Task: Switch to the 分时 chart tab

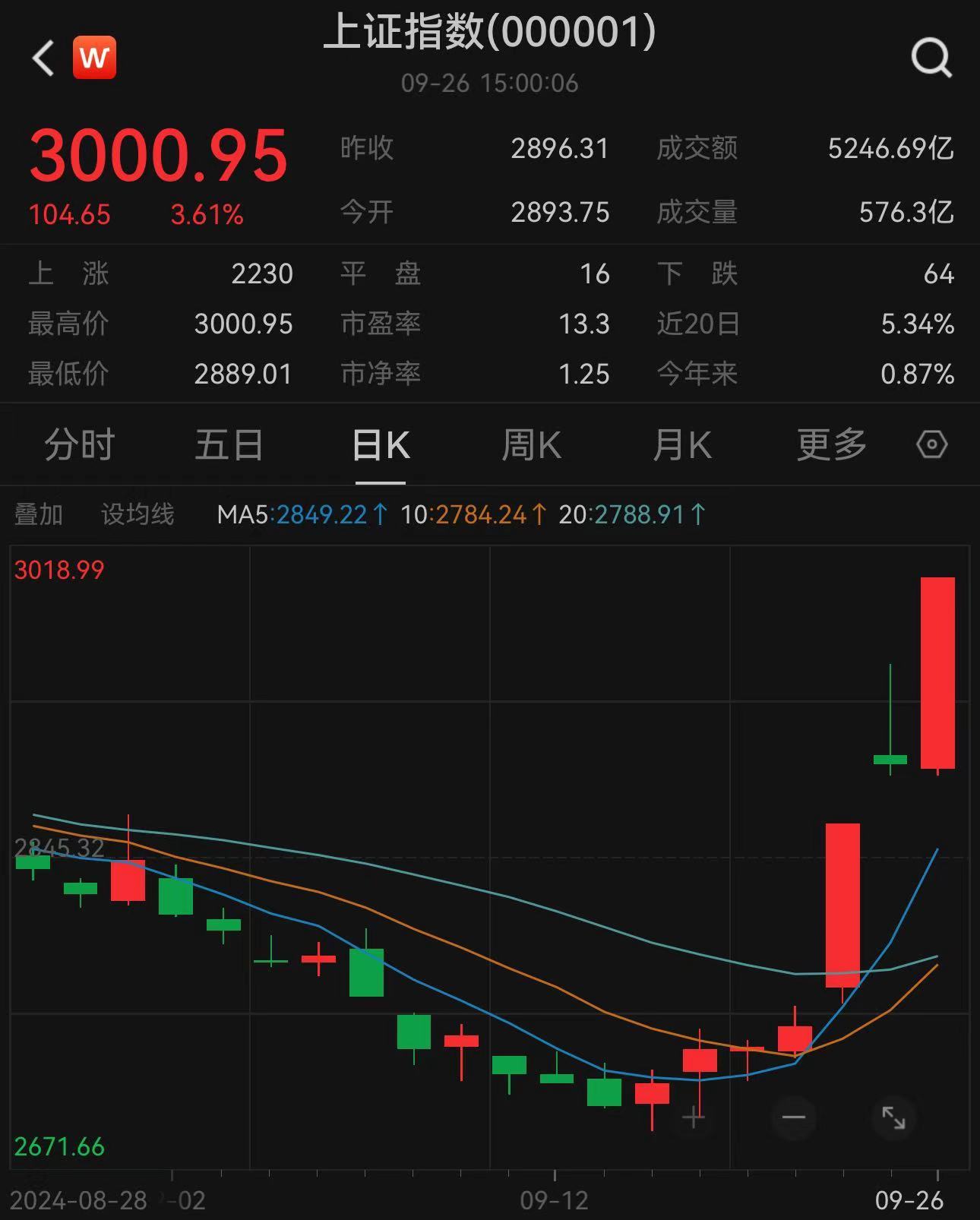Action: click(x=79, y=445)
